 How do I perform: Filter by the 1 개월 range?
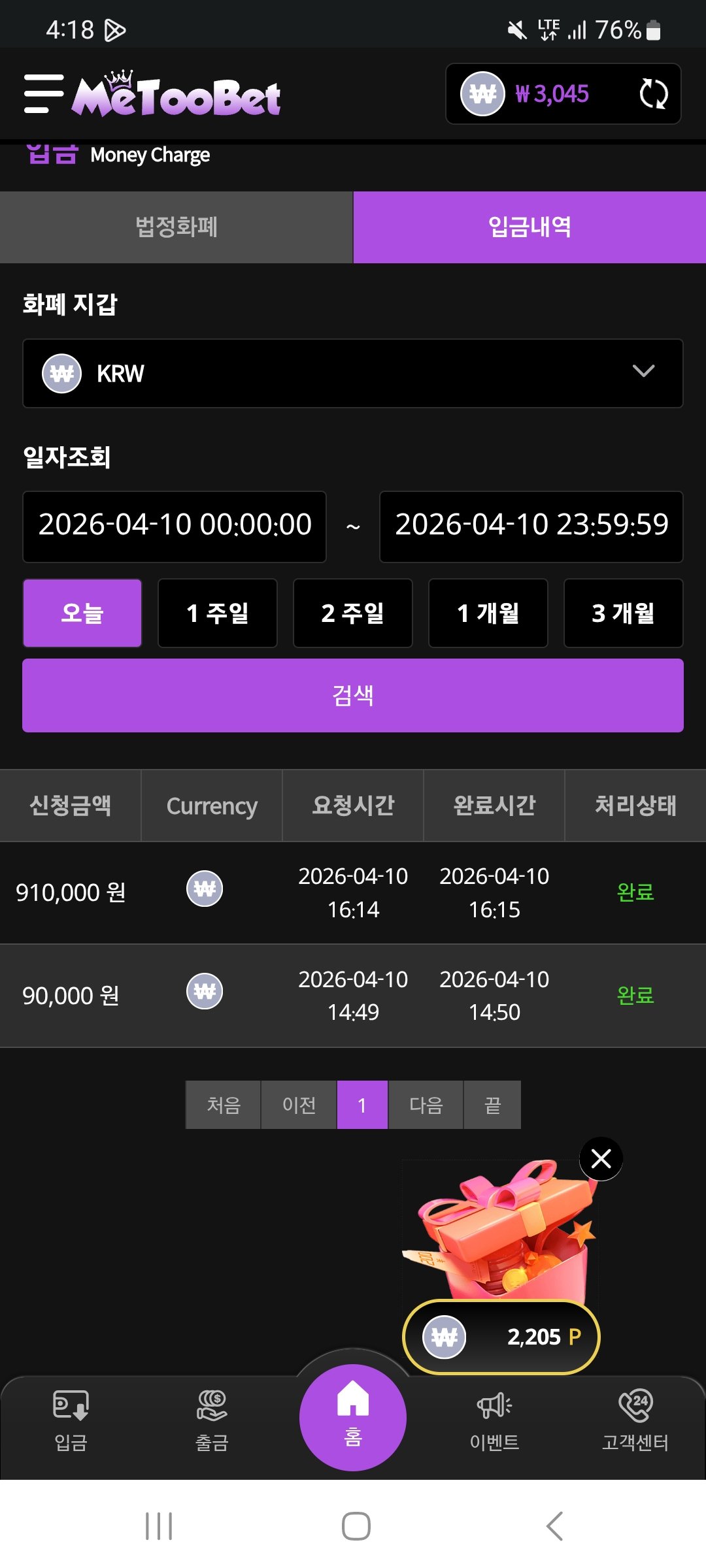[x=488, y=613]
